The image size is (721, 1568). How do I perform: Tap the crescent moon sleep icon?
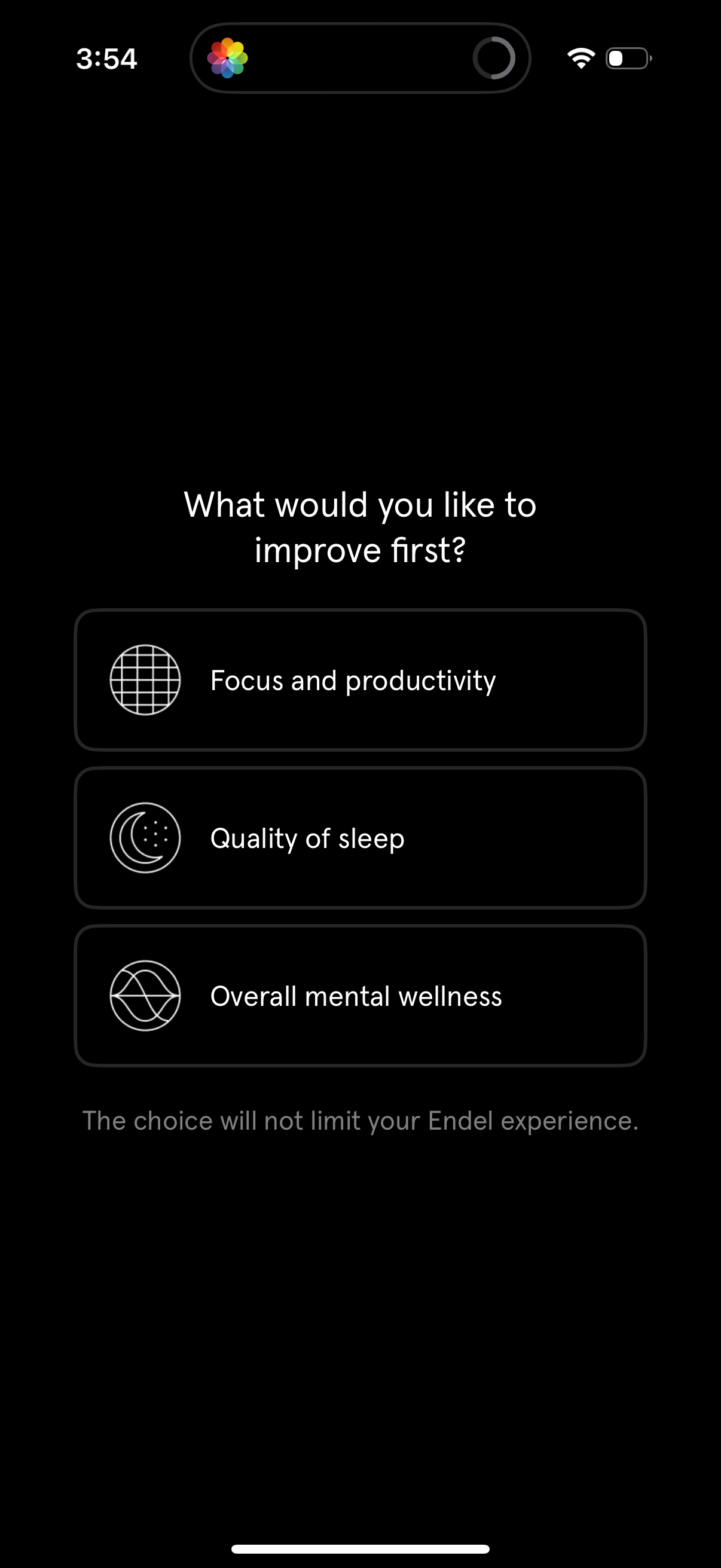(145, 838)
